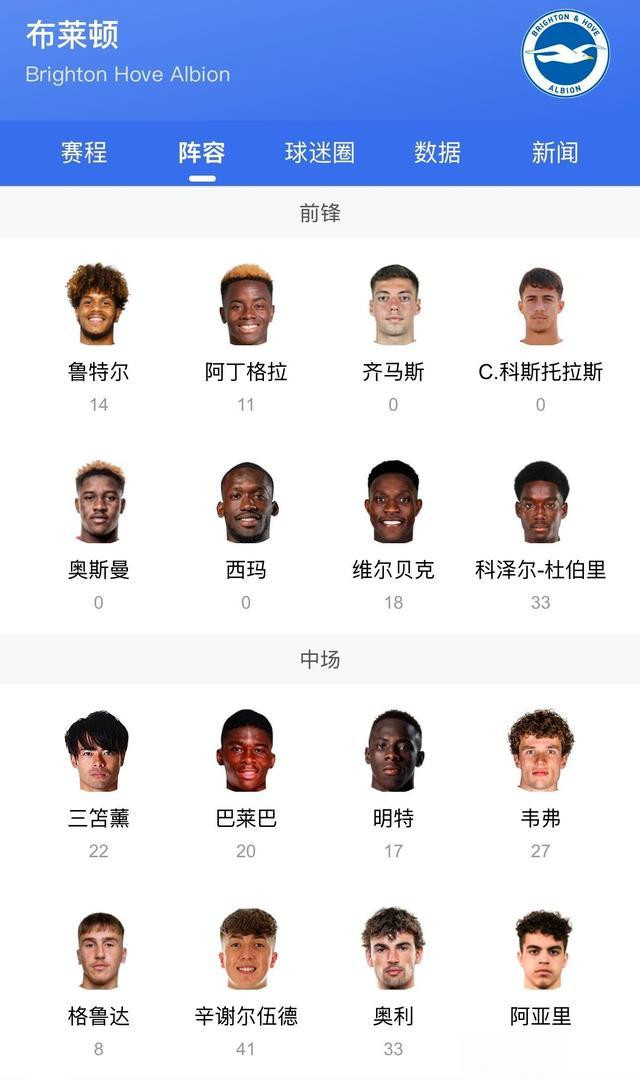The image size is (640, 1080).
Task: Select the 阵容 tab
Action: pyautogui.click(x=202, y=152)
